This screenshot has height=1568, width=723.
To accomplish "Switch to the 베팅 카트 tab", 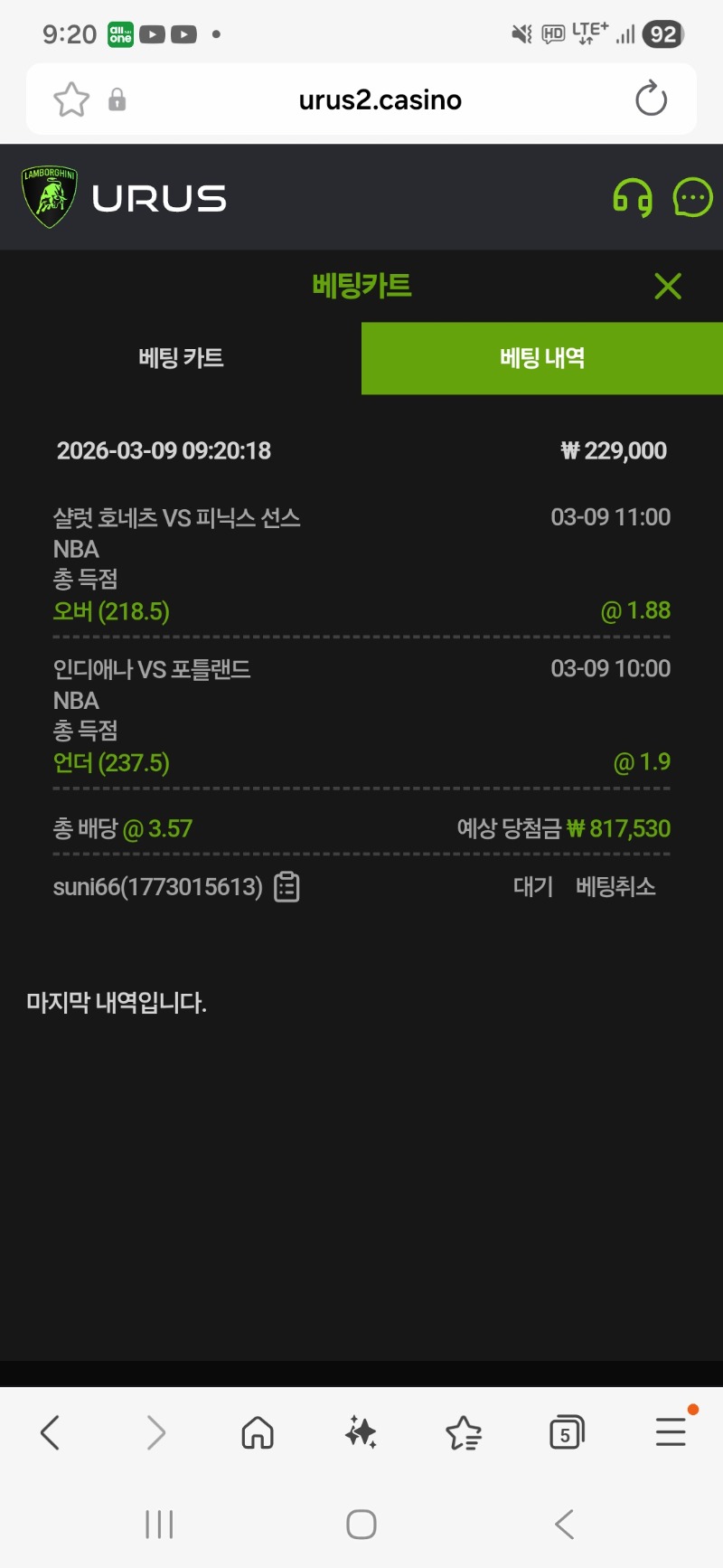I will coord(181,358).
